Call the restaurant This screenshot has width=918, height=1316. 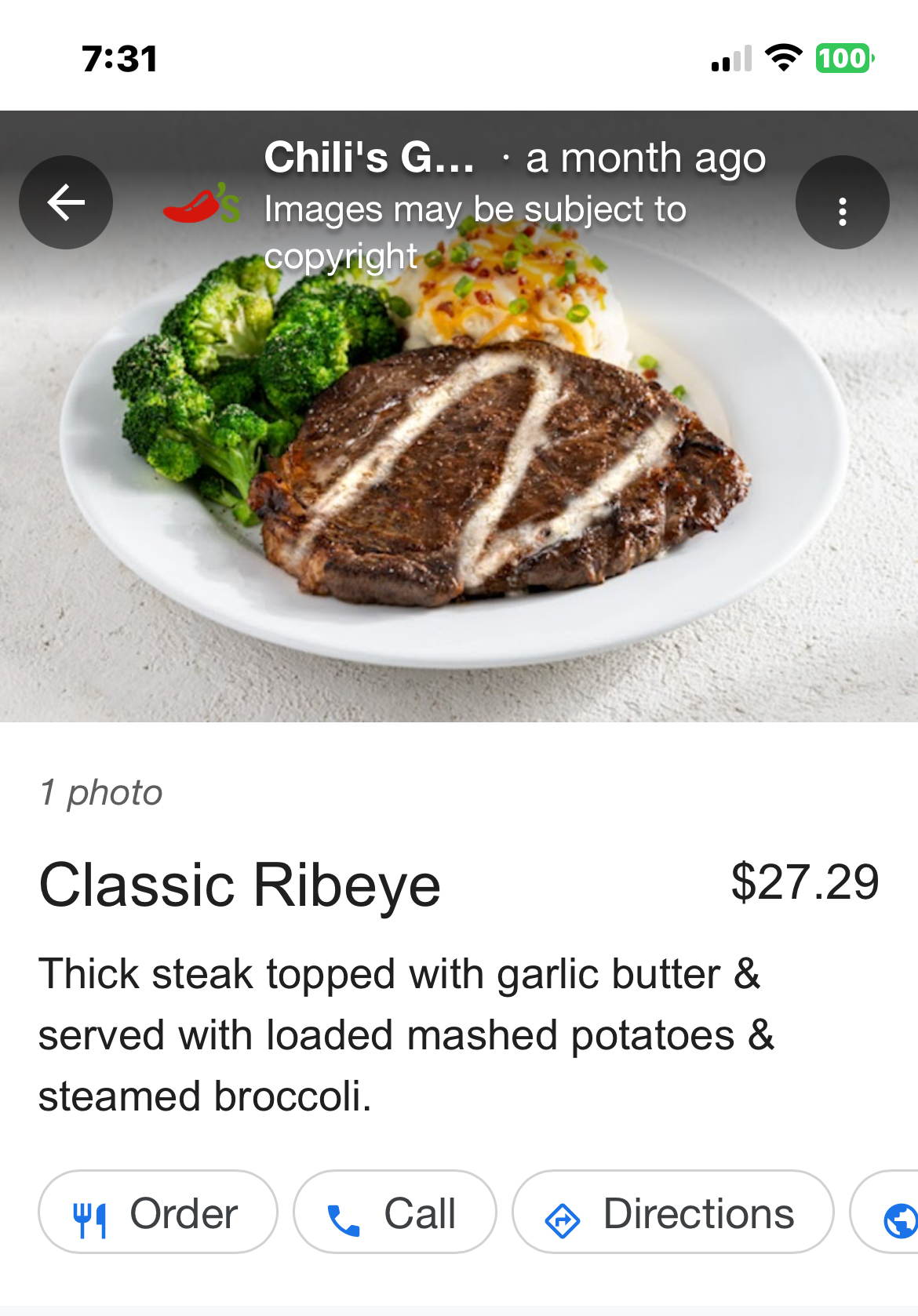tap(395, 1212)
